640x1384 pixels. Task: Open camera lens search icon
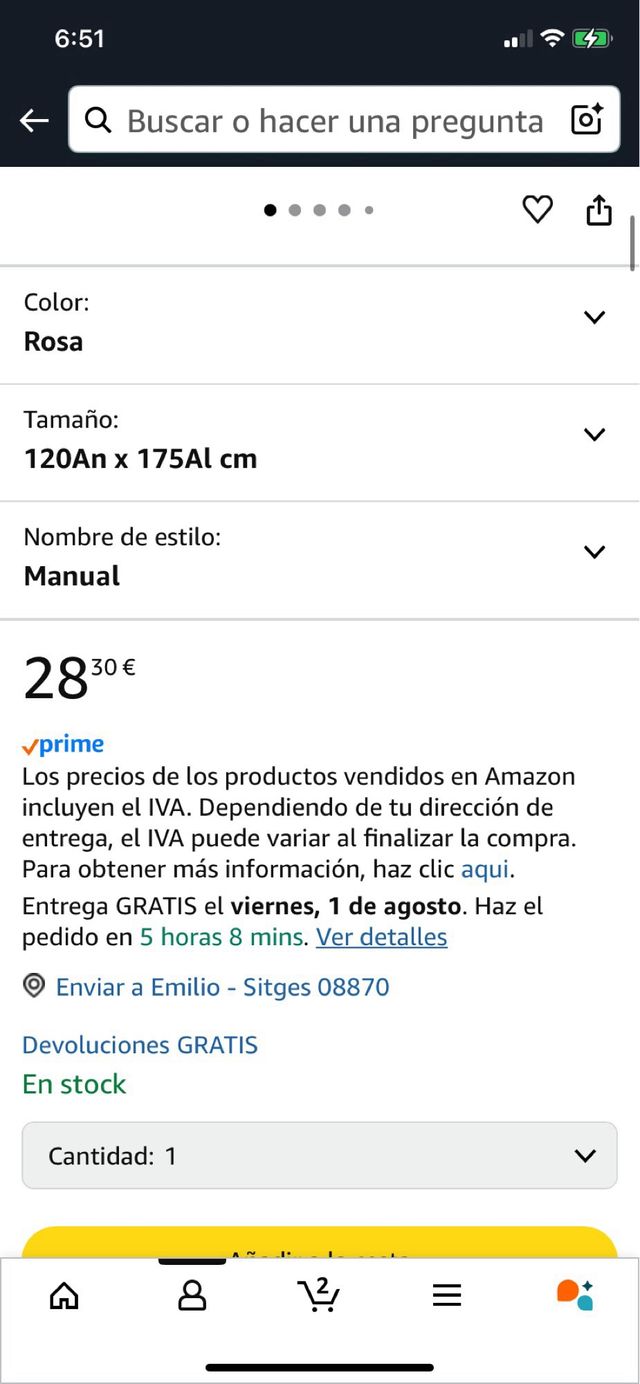point(587,120)
